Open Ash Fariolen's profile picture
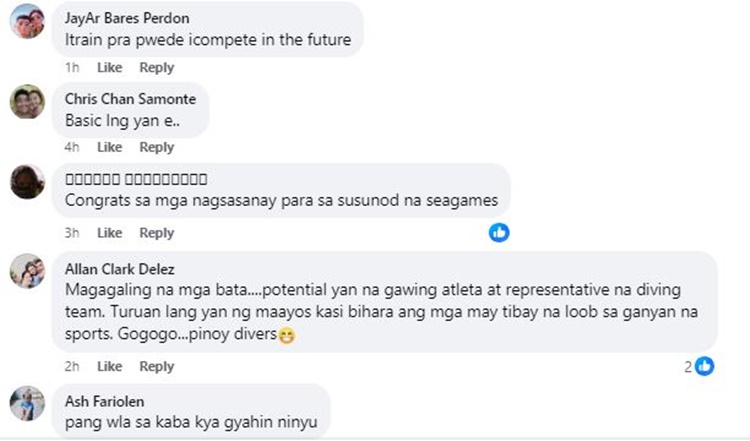 click(x=27, y=406)
